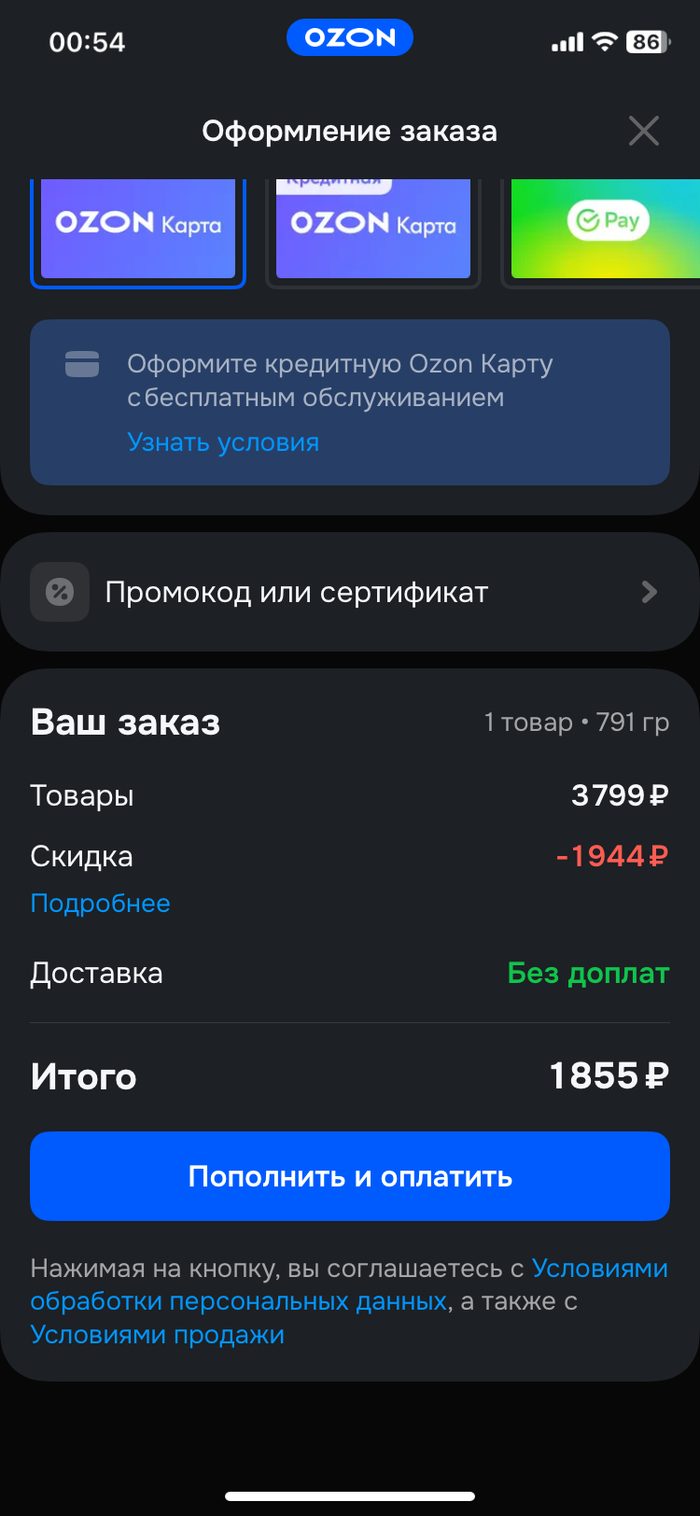
Task: Pick the green SberPay payment option
Action: [x=606, y=228]
